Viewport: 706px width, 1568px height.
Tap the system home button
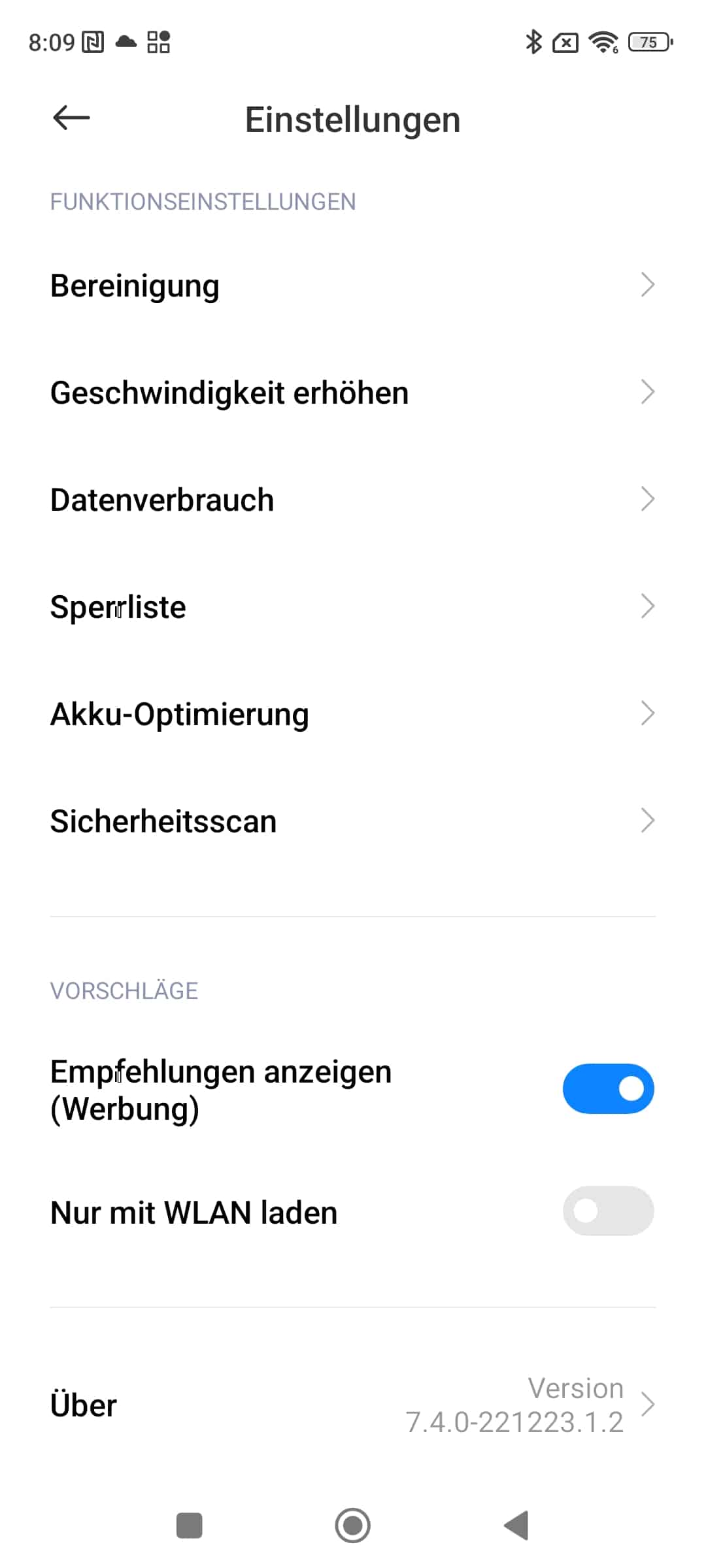(x=353, y=1526)
